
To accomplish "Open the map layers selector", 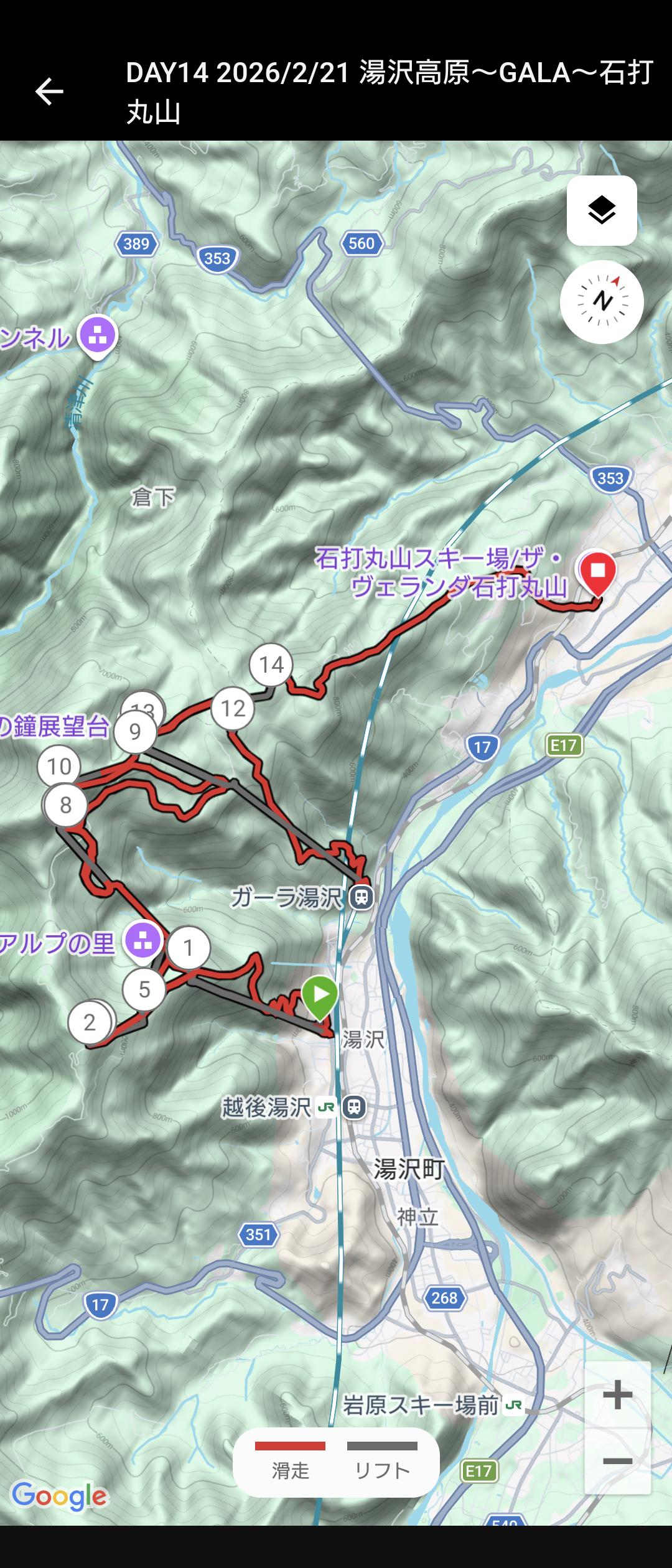I will [601, 210].
